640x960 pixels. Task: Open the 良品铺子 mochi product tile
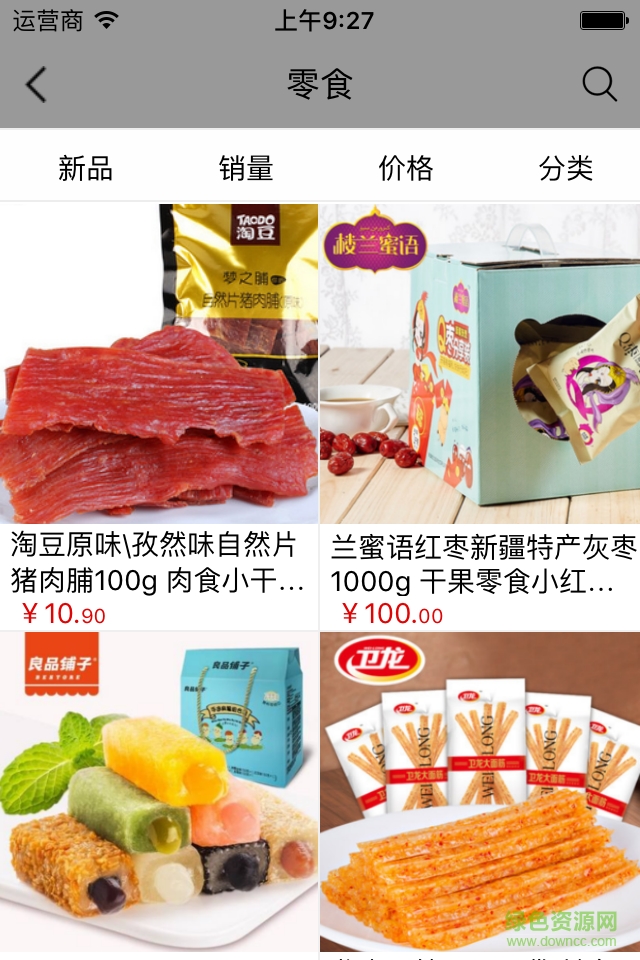click(x=159, y=790)
